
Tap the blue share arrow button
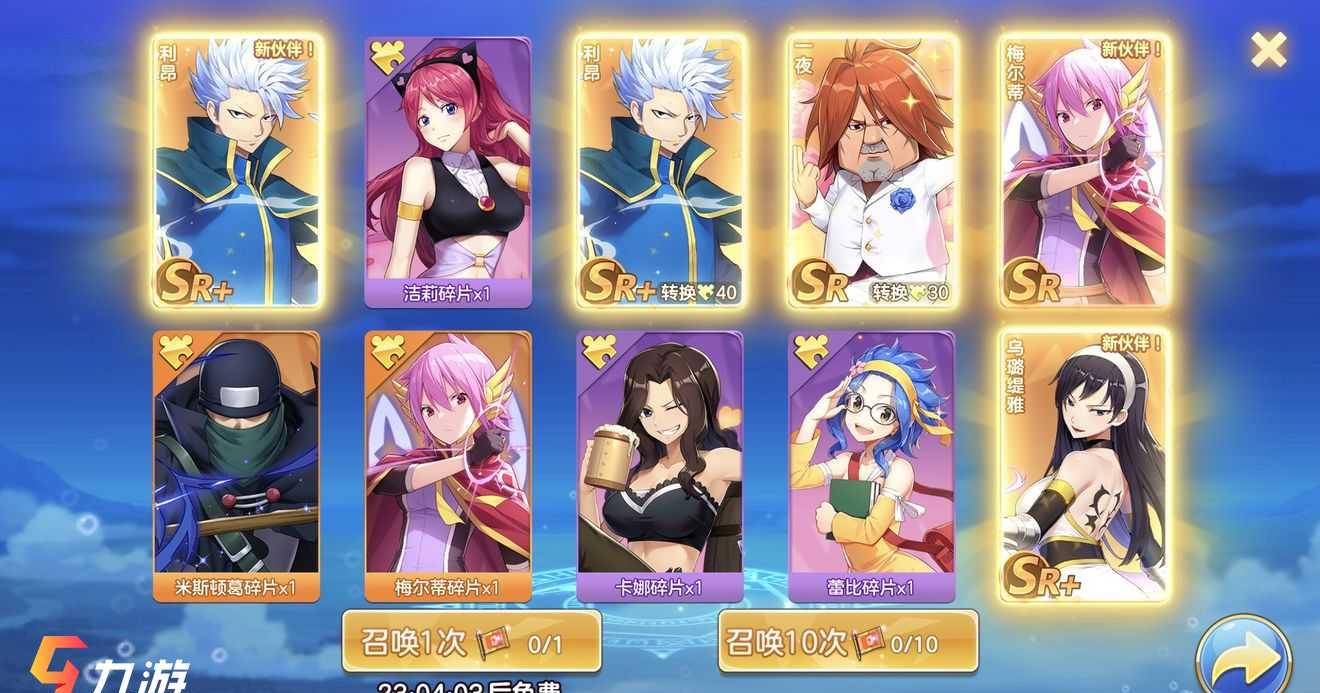1243,657
